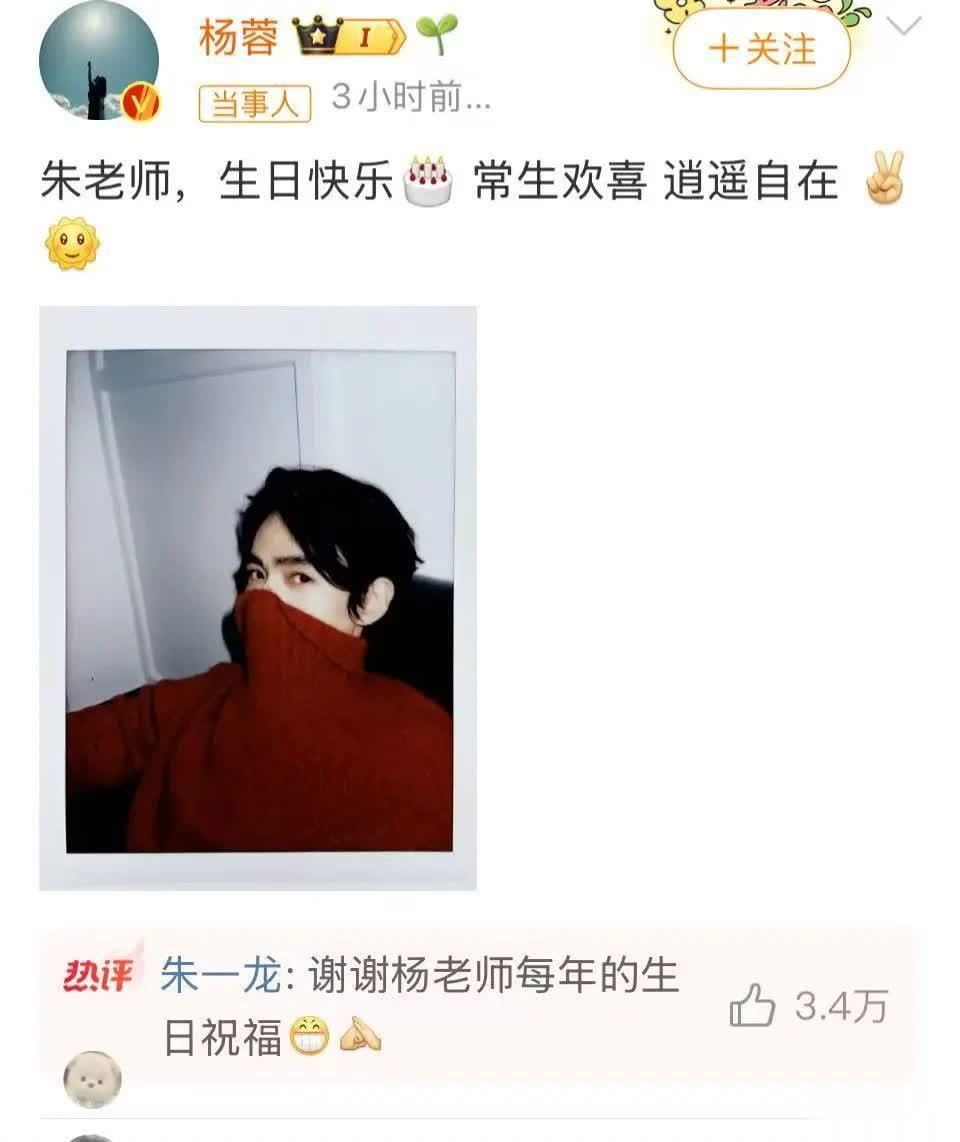Open 杨蓉's profile avatar
Image resolution: width=960 pixels, height=1142 pixels.
(x=98, y=60)
